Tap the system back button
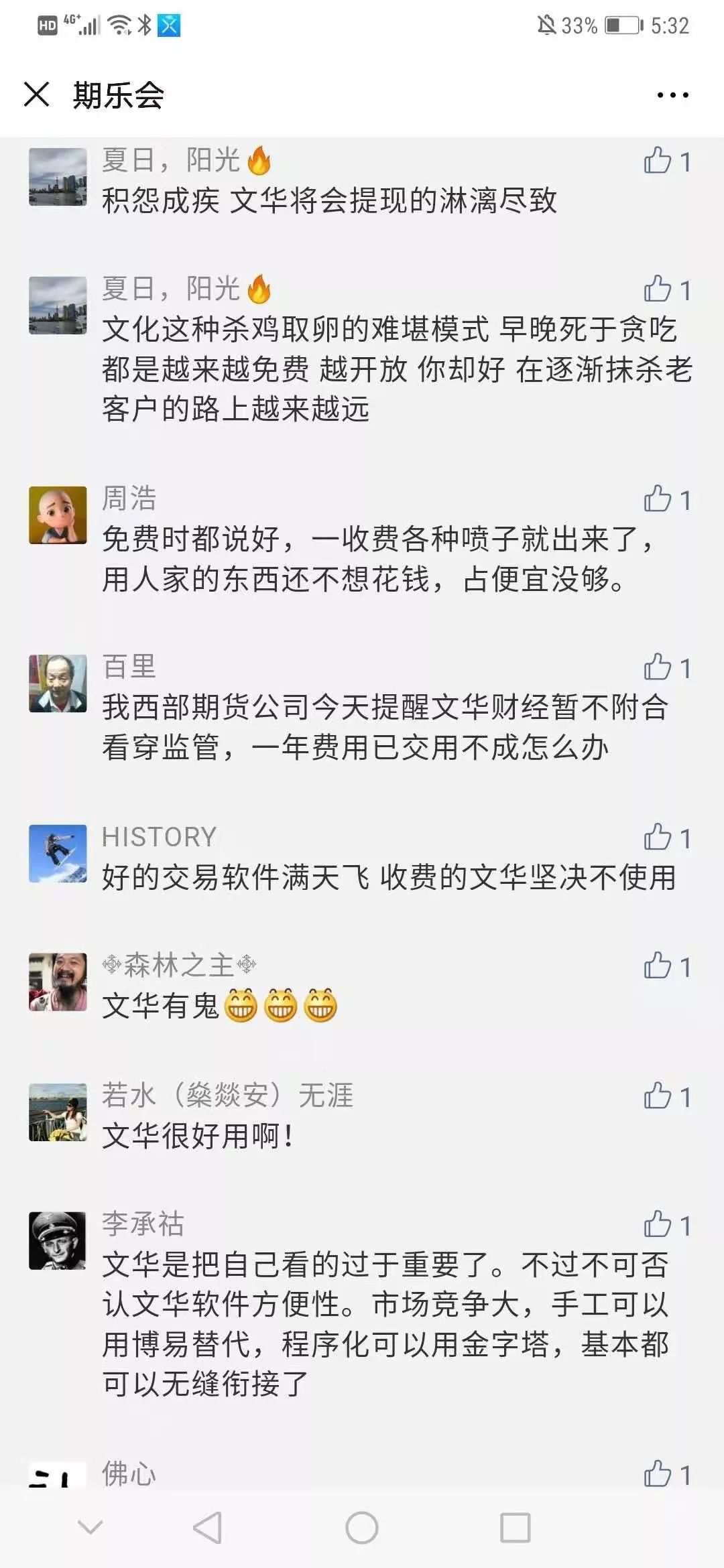Viewport: 724px width, 1568px height. click(x=207, y=1528)
